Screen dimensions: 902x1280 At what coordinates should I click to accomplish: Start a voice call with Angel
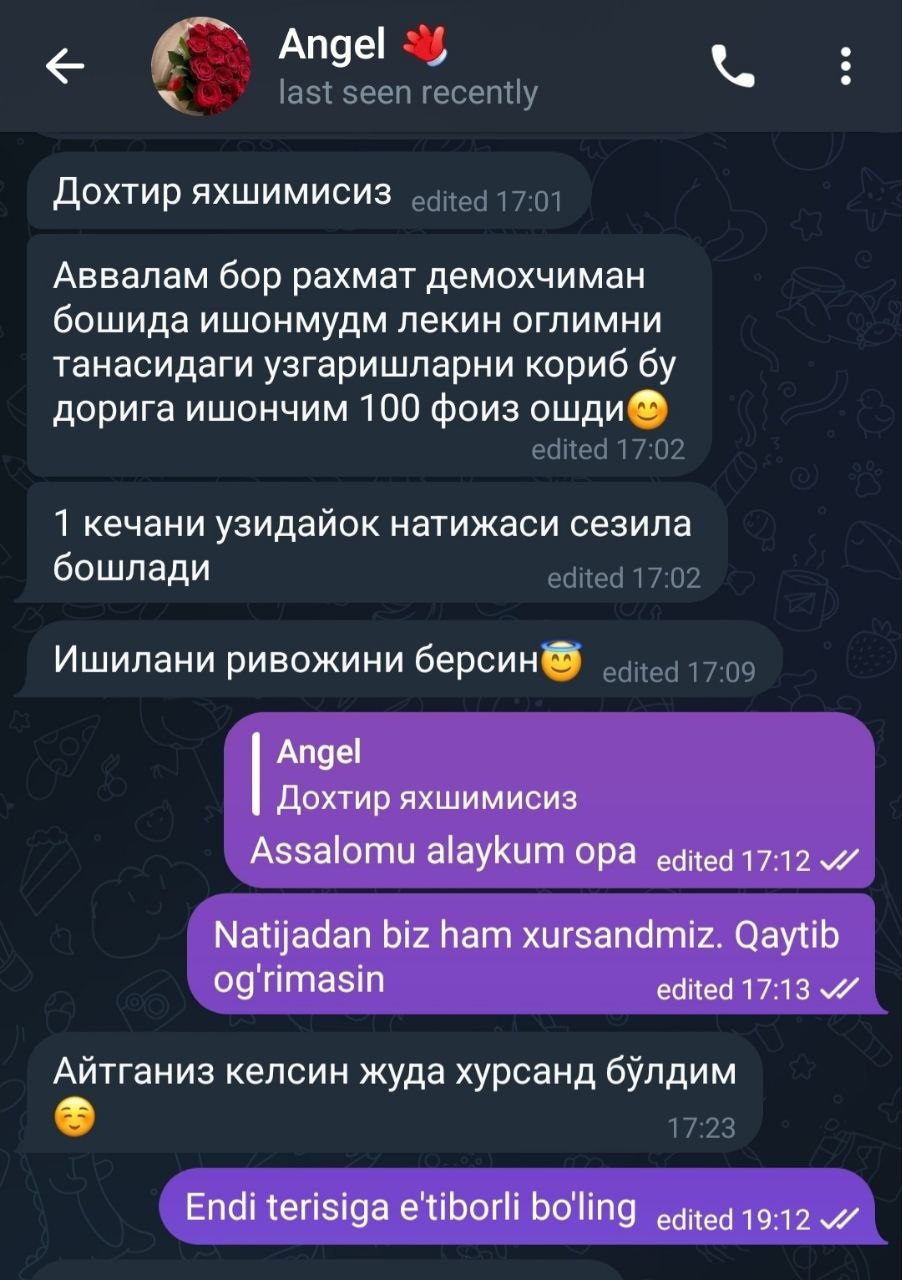tap(732, 67)
